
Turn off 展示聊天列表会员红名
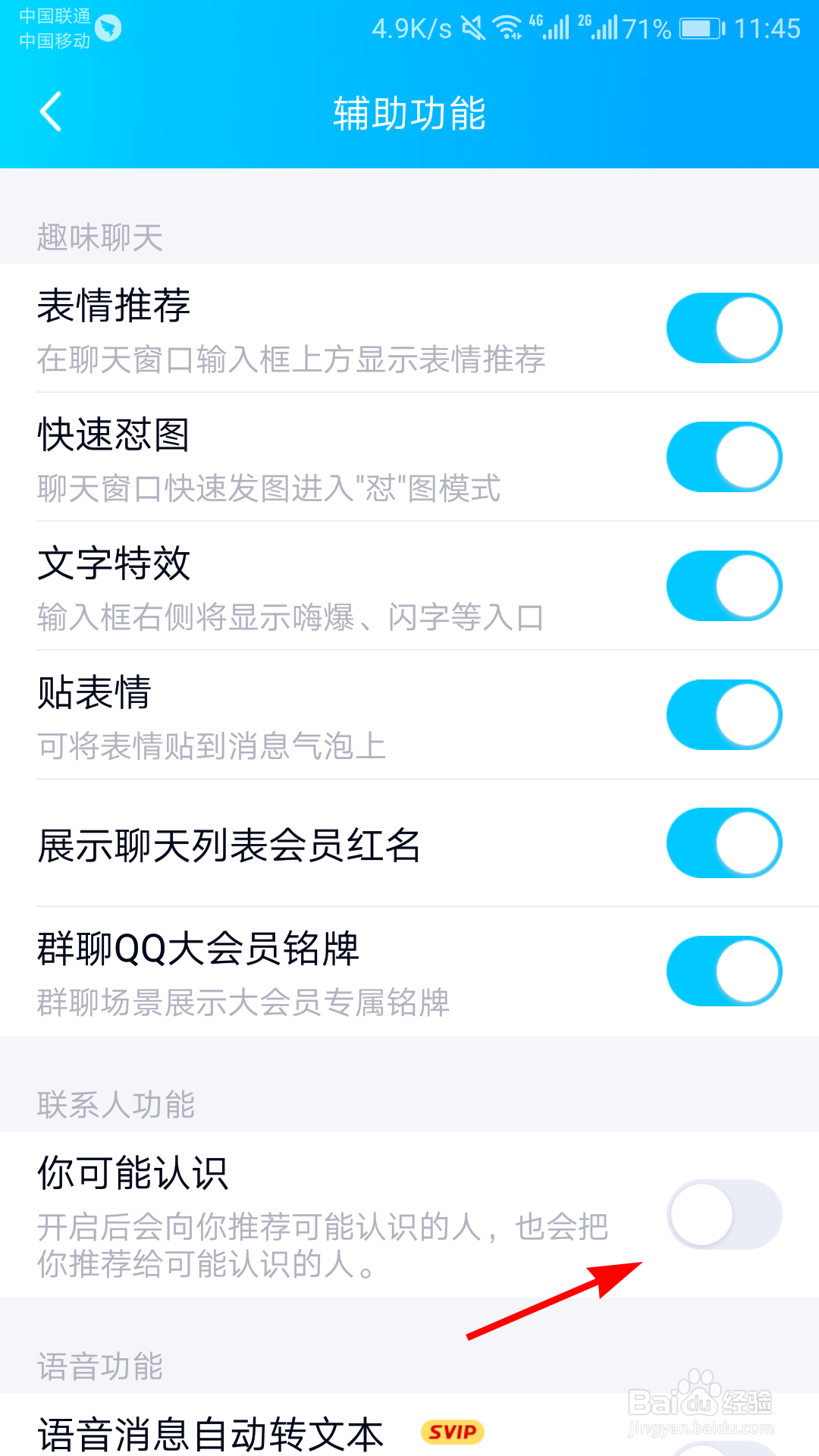coord(724,842)
